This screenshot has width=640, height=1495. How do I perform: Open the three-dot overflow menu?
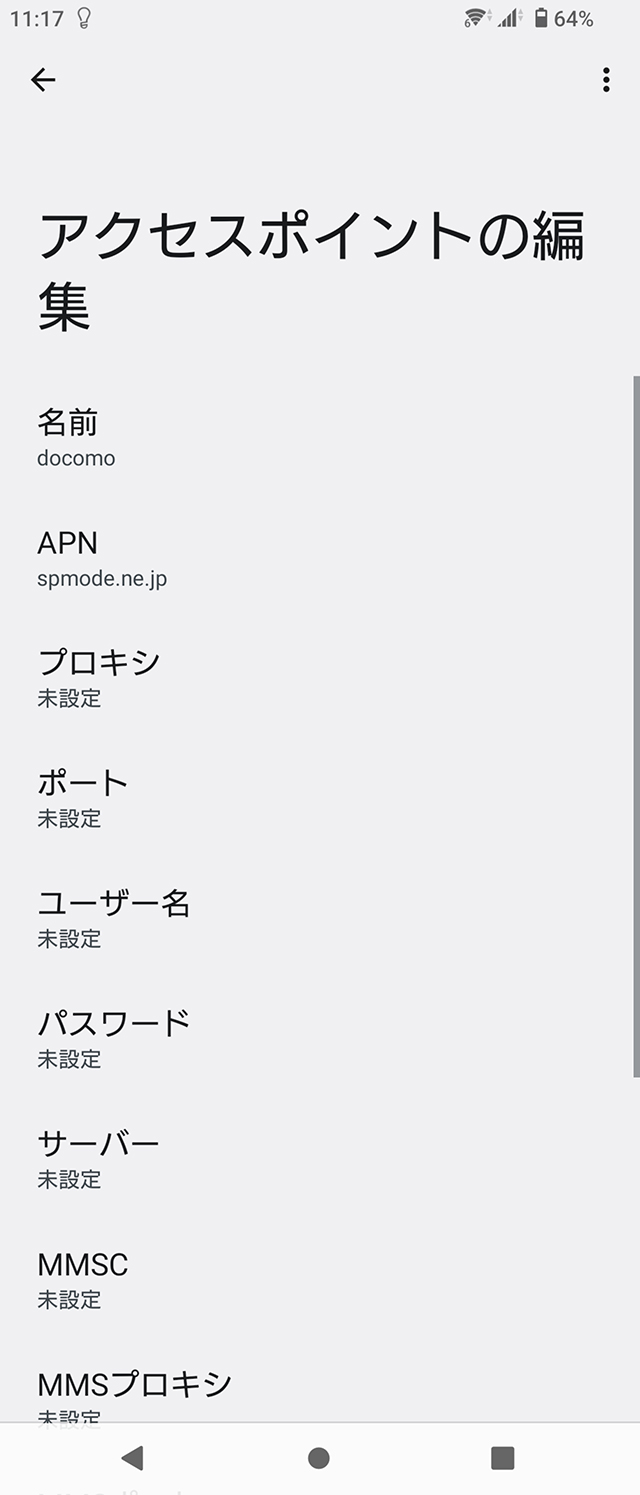pyautogui.click(x=606, y=80)
